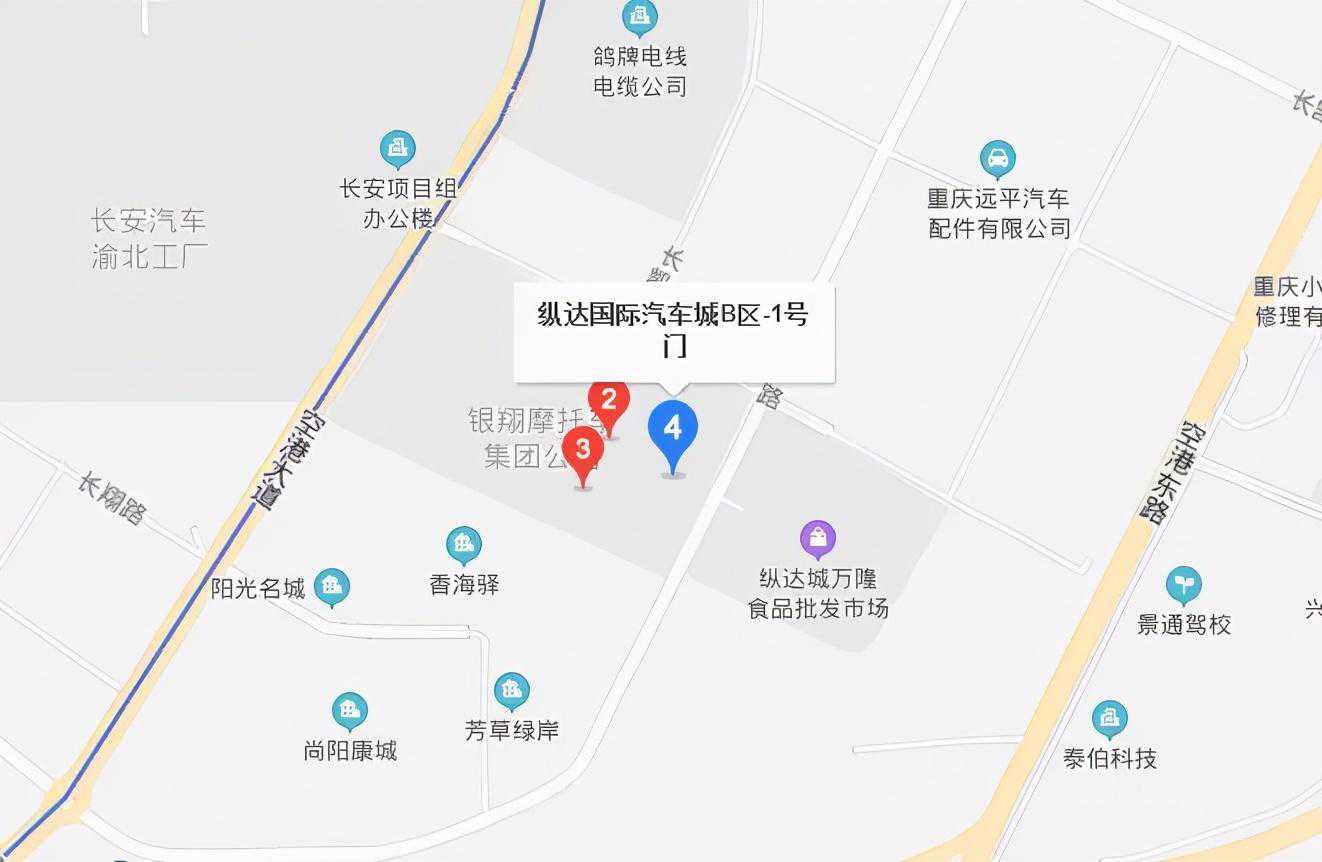This screenshot has height=862, width=1322.
Task: Tap the 芳草绿岸 residence pin
Action: pos(511,690)
